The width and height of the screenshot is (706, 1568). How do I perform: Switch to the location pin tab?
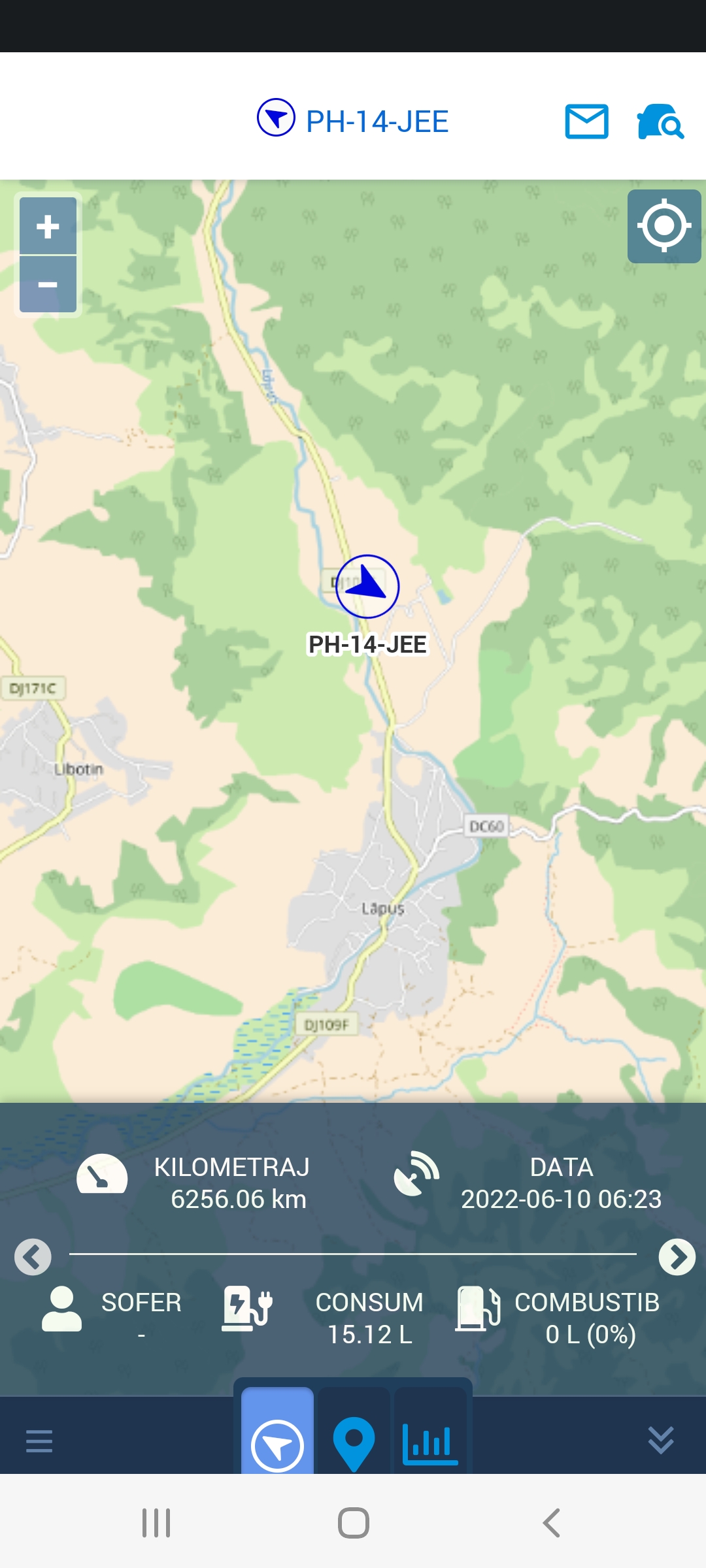pos(354,1435)
